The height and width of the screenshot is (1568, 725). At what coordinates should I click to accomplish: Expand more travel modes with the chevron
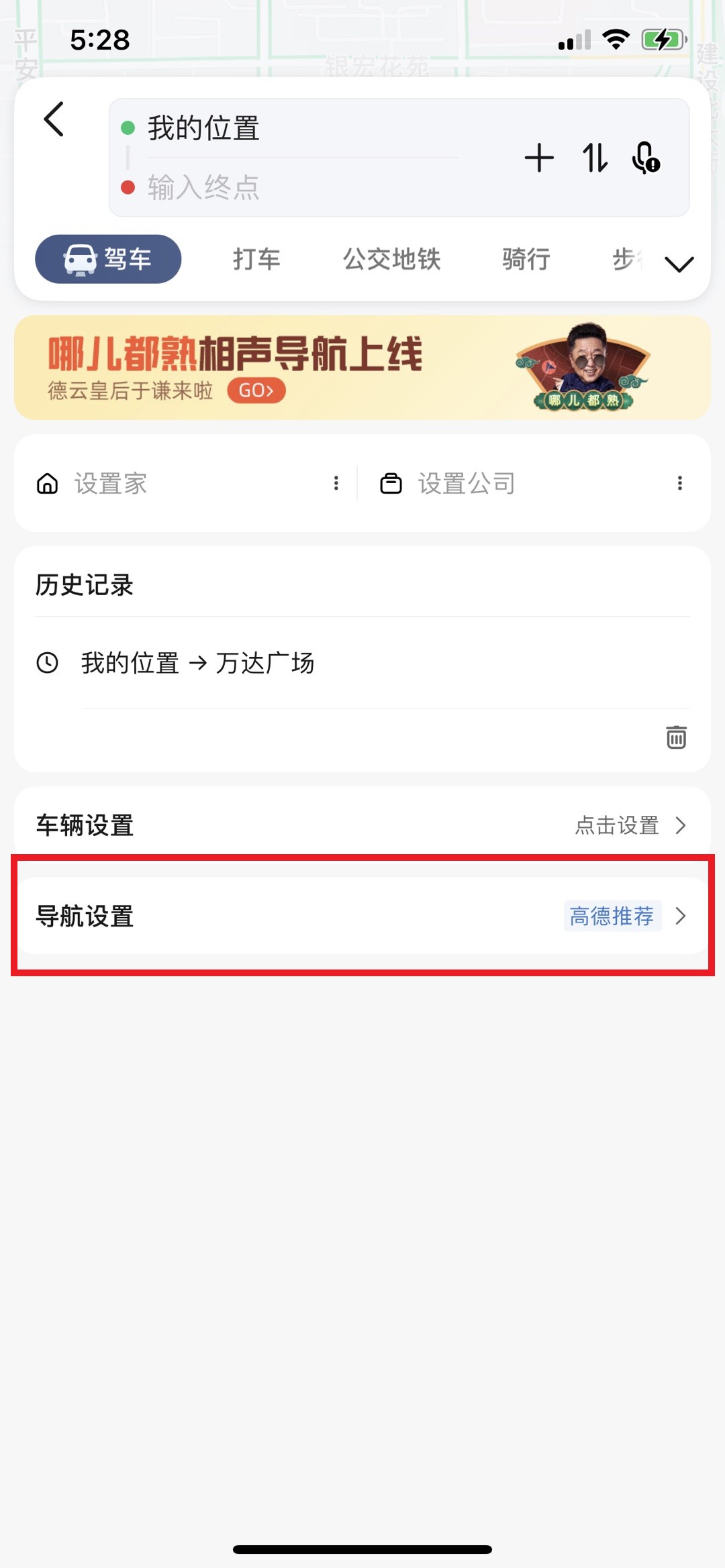pyautogui.click(x=679, y=264)
